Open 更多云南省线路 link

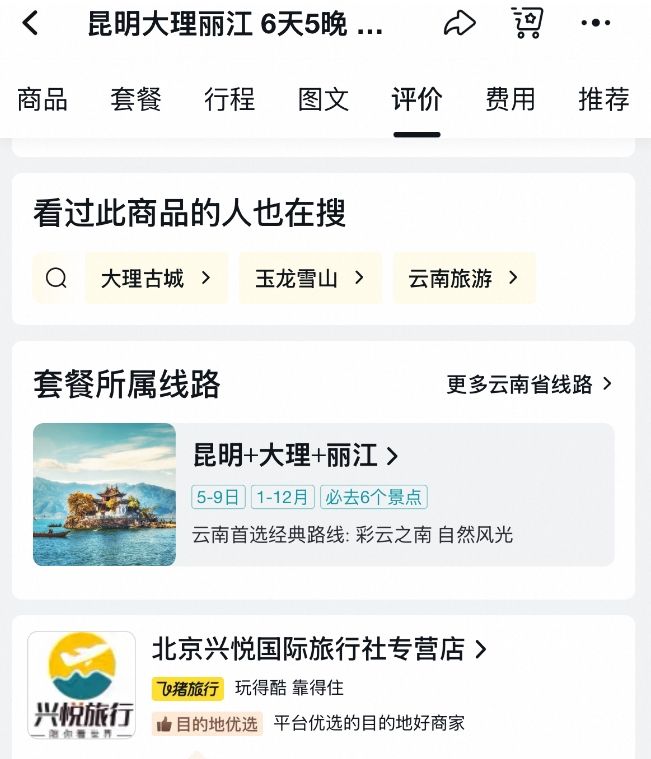click(x=529, y=384)
